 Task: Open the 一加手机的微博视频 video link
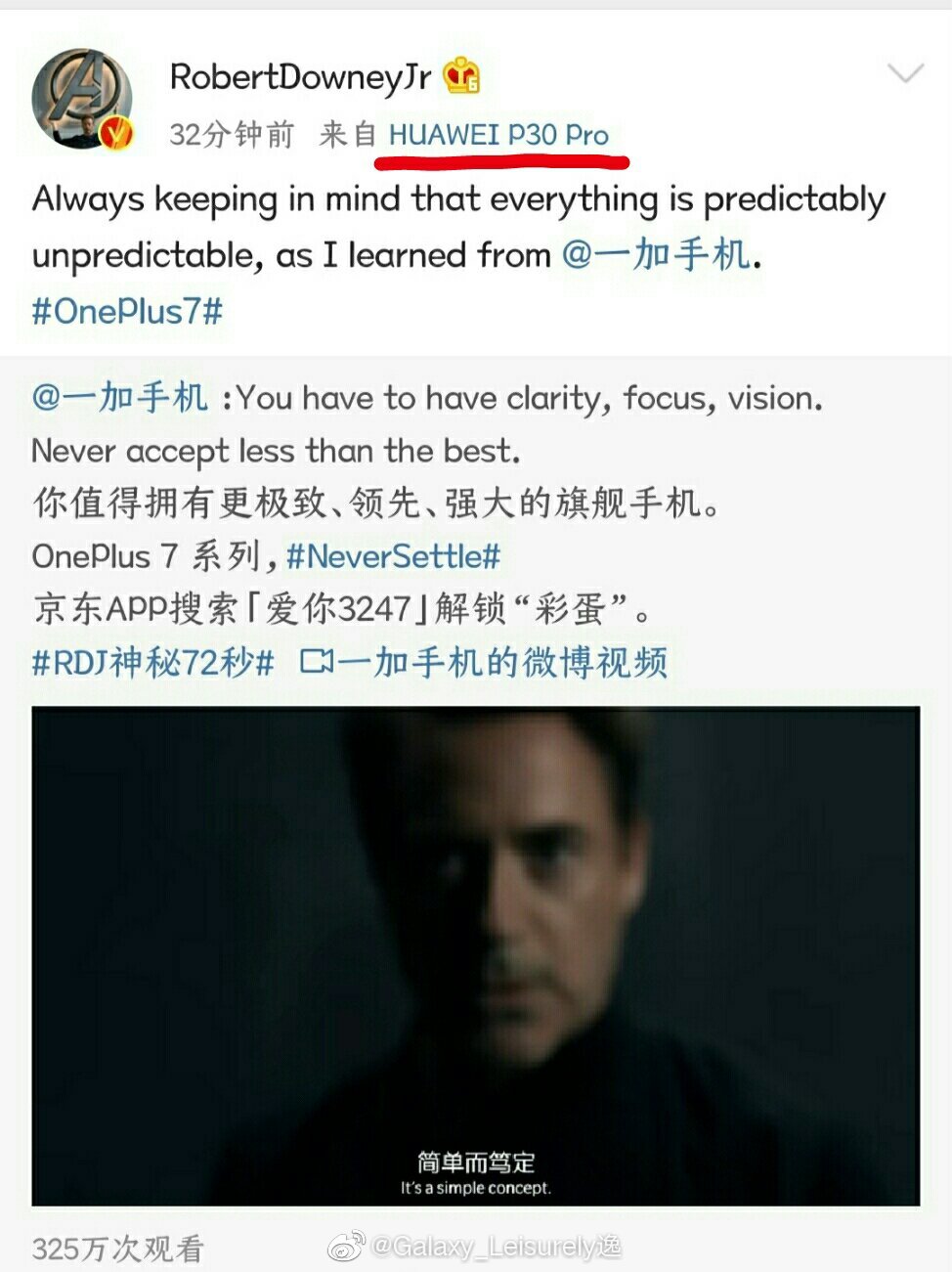(485, 663)
